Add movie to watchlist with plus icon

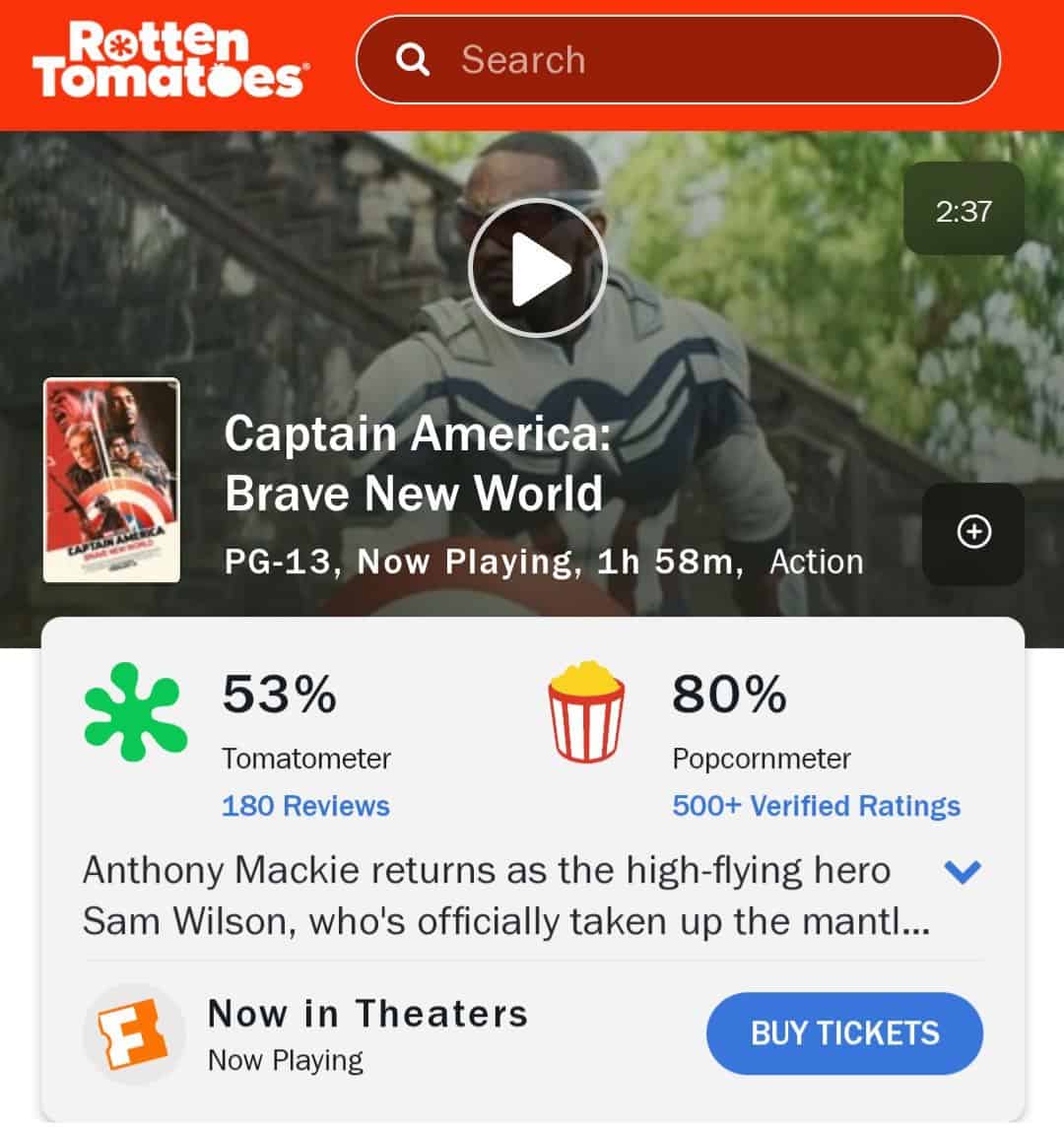click(973, 533)
